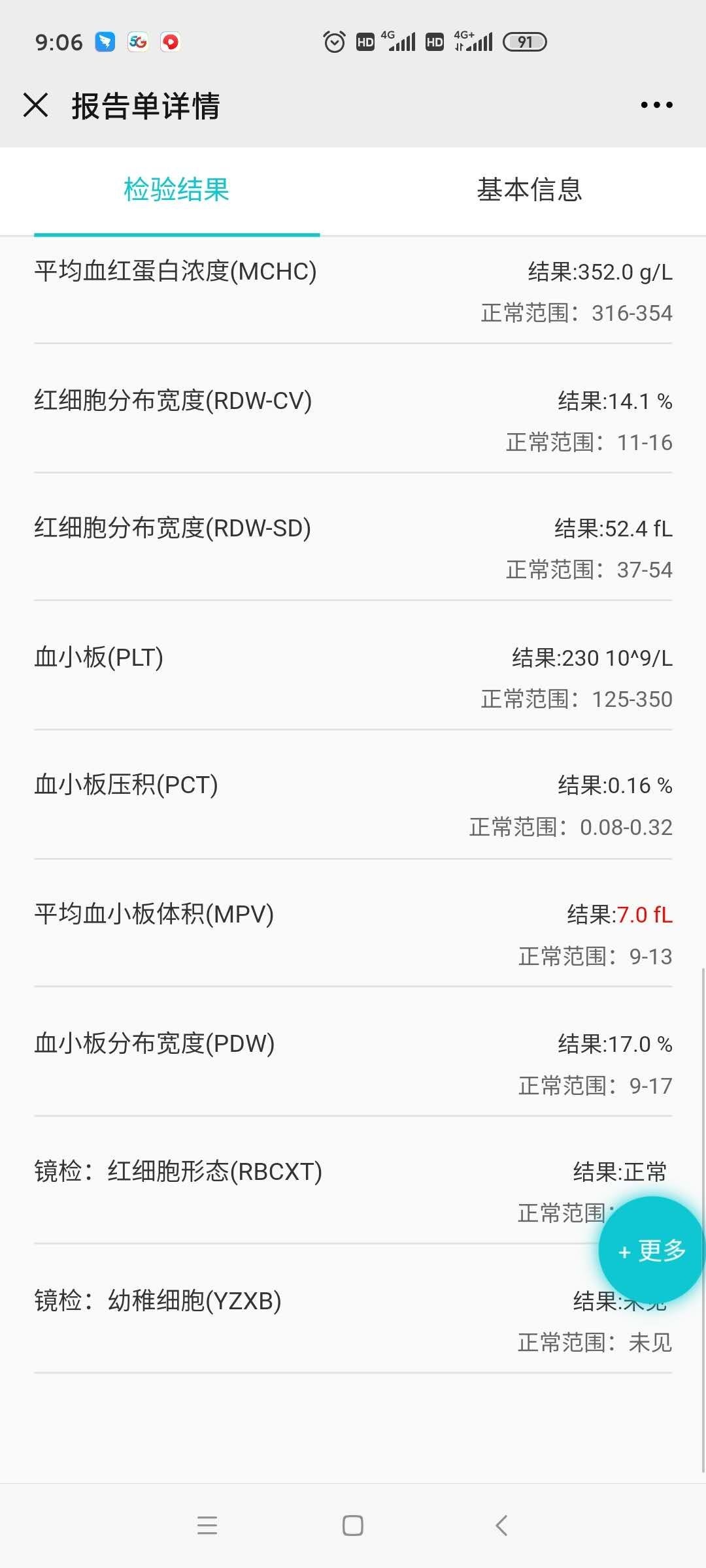
Task: Open the three-dot overflow menu
Action: pyautogui.click(x=656, y=105)
